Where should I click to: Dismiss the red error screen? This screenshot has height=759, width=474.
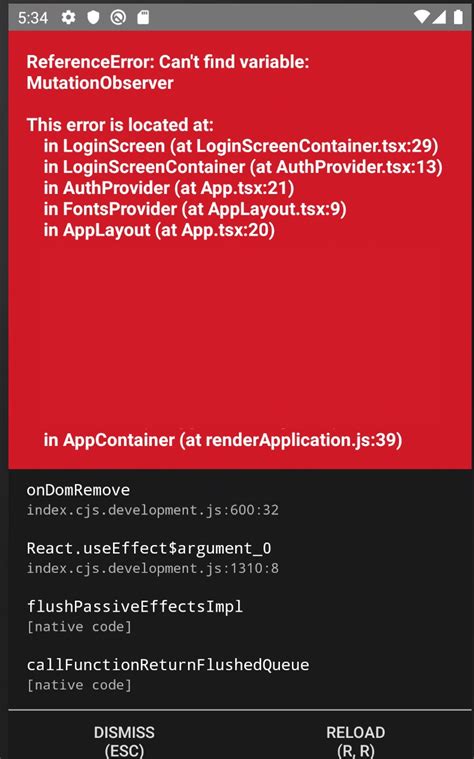point(124,741)
